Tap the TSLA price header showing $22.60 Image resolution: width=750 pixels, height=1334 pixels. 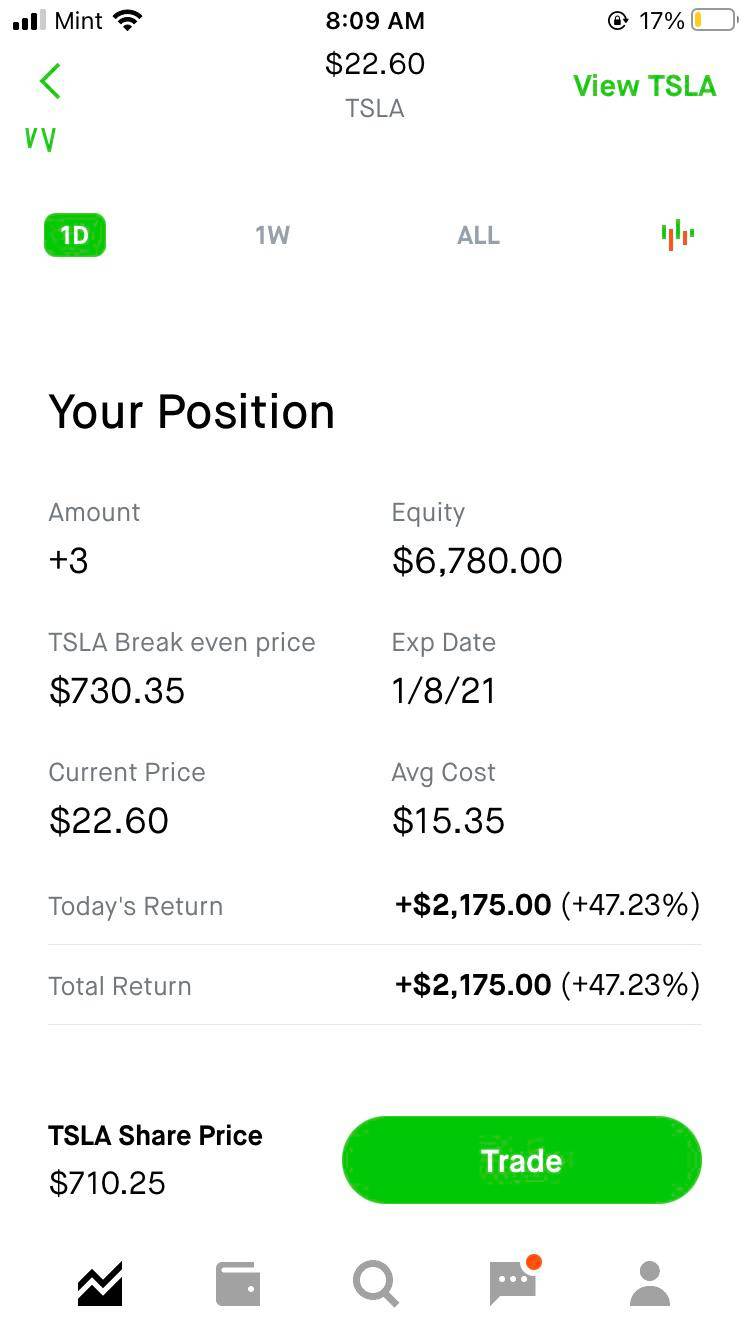click(x=374, y=64)
